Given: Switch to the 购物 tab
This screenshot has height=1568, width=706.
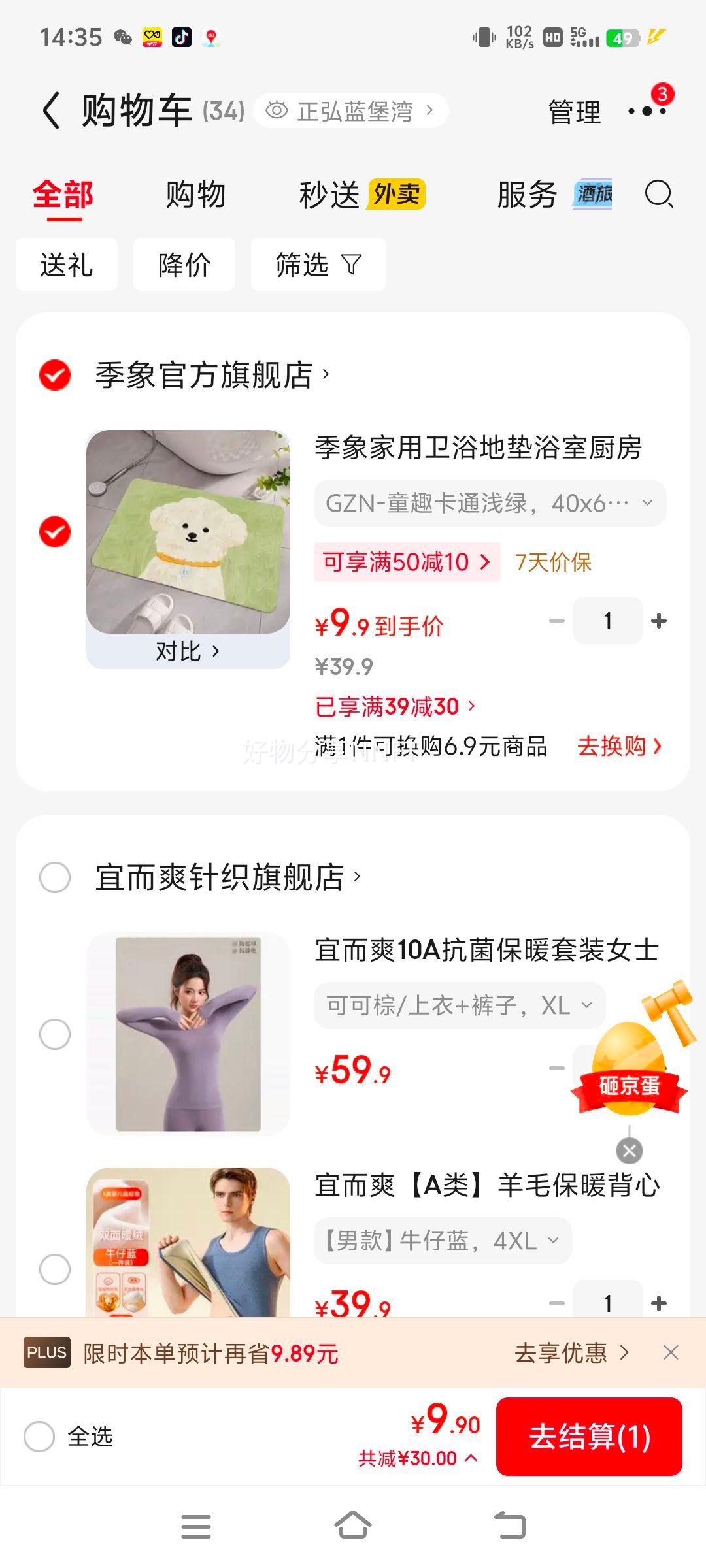Looking at the screenshot, I should pos(195,195).
